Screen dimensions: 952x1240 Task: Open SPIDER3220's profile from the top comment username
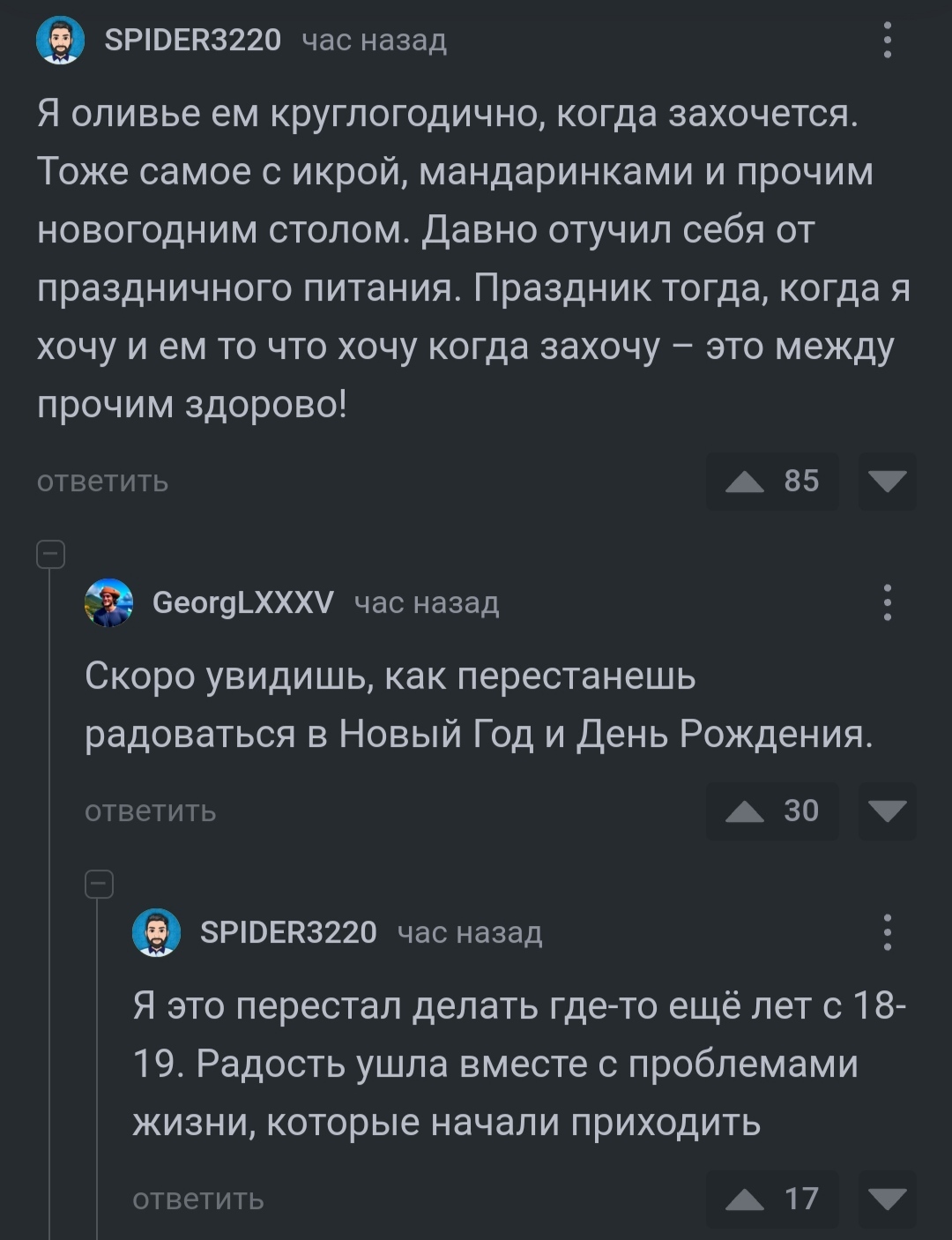pyautogui.click(x=193, y=40)
